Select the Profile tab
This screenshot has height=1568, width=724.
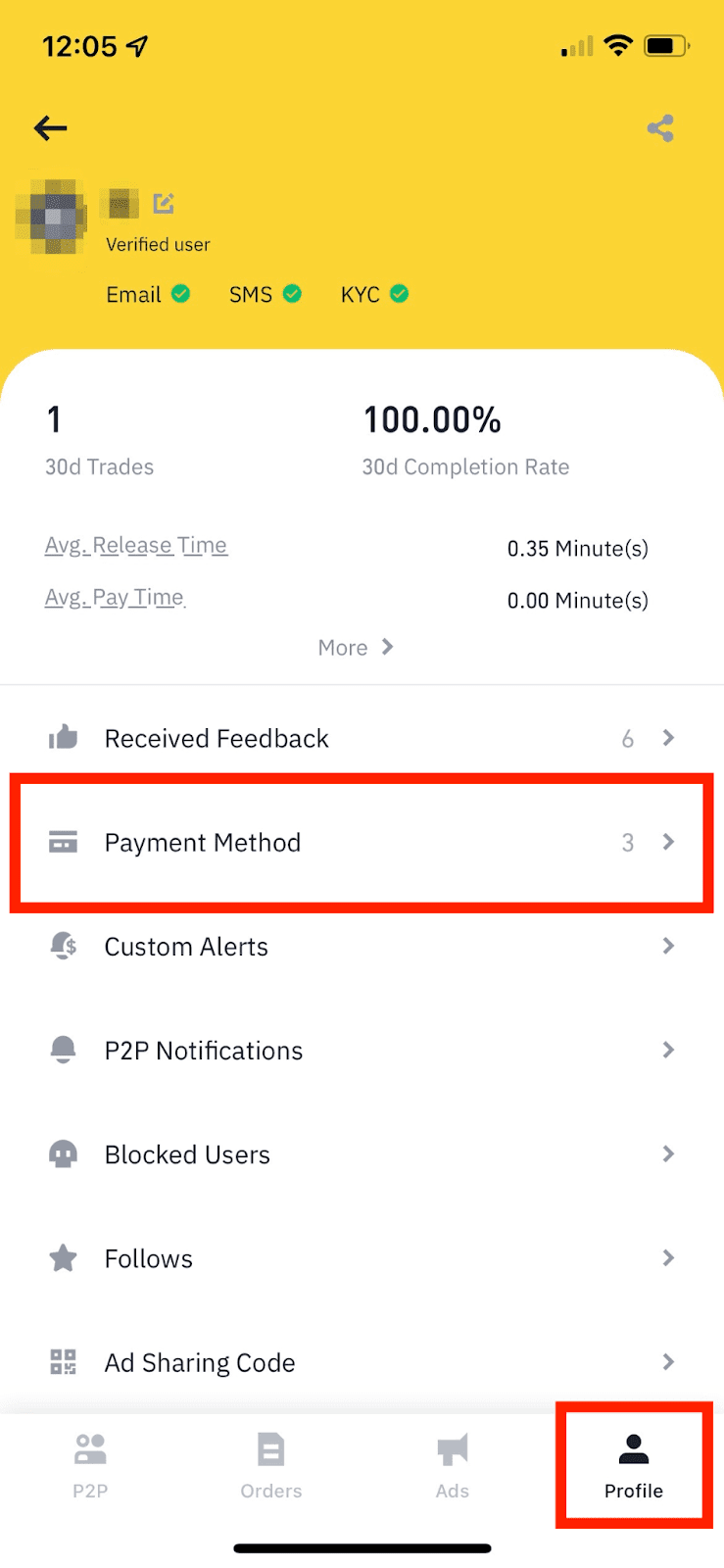(634, 1466)
